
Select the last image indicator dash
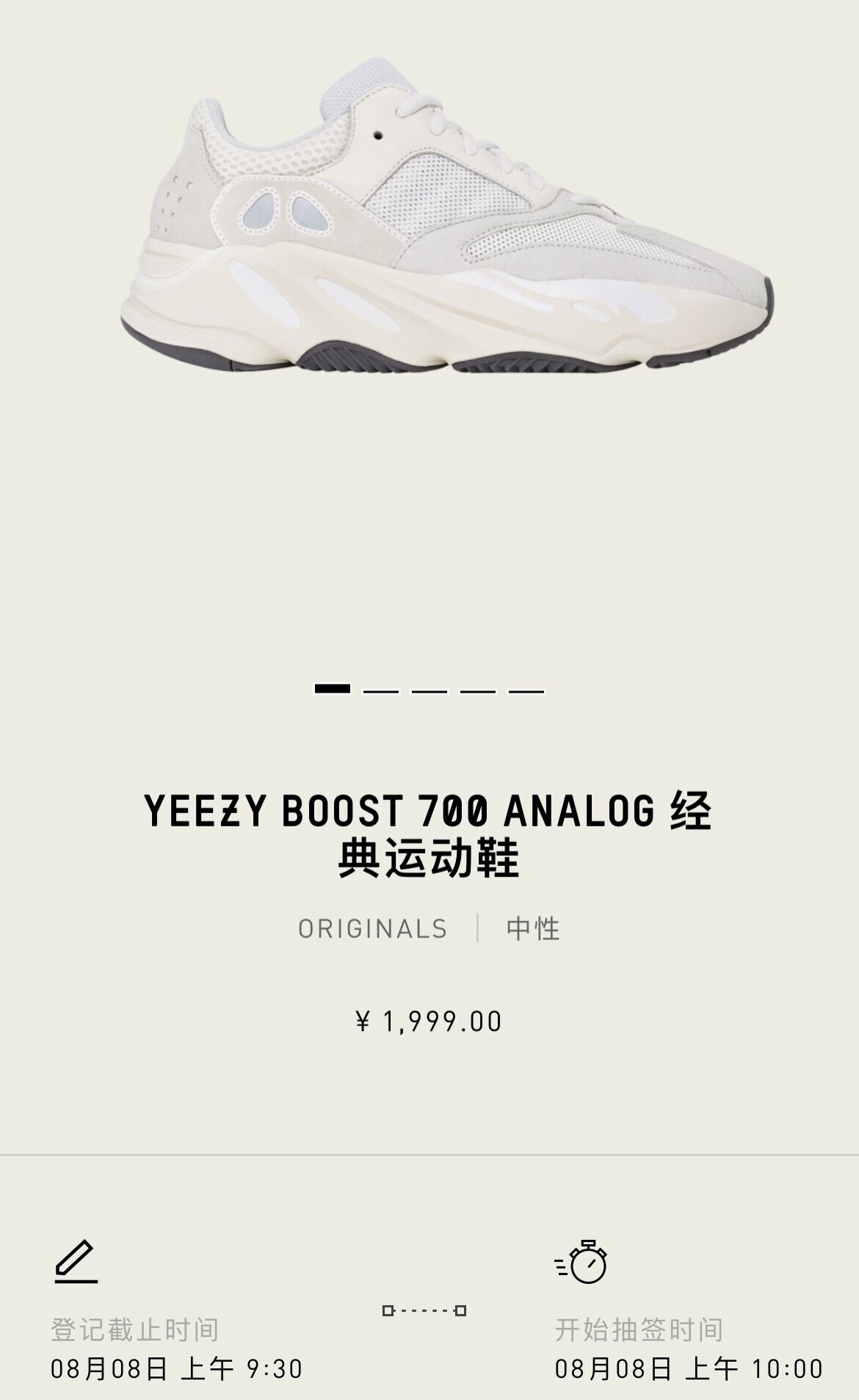(x=526, y=690)
